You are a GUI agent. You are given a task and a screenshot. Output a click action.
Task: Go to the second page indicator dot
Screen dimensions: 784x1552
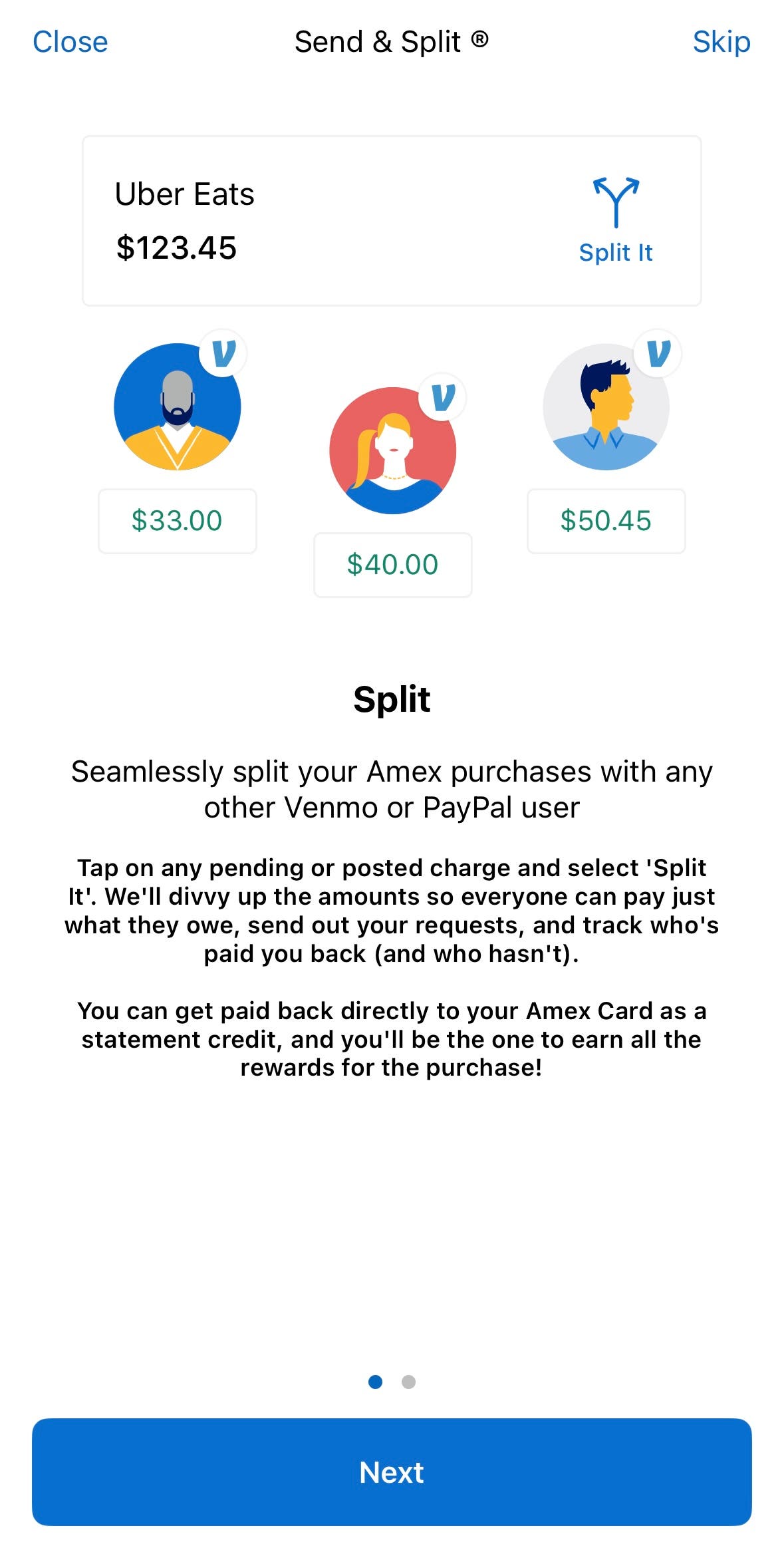coord(408,1382)
